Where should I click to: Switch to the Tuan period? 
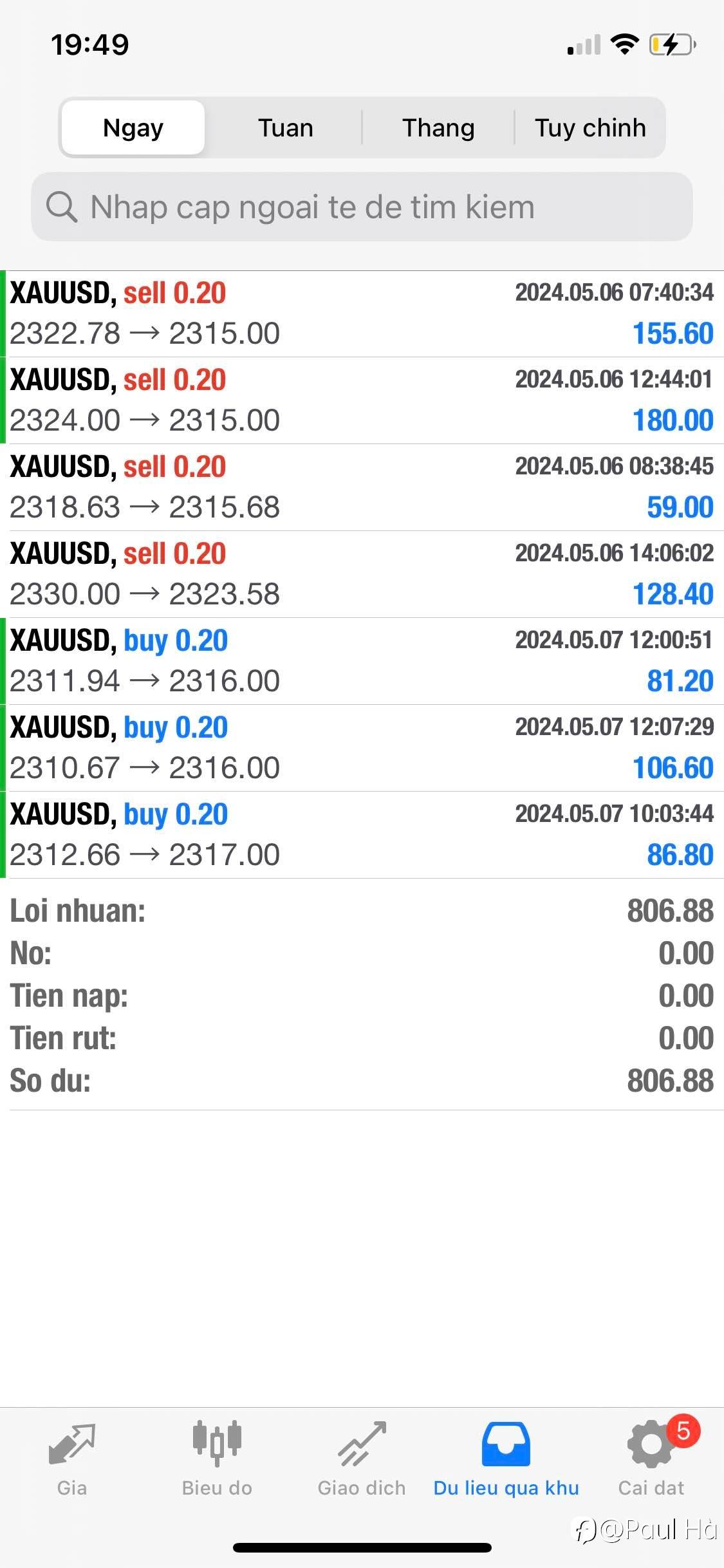[285, 127]
